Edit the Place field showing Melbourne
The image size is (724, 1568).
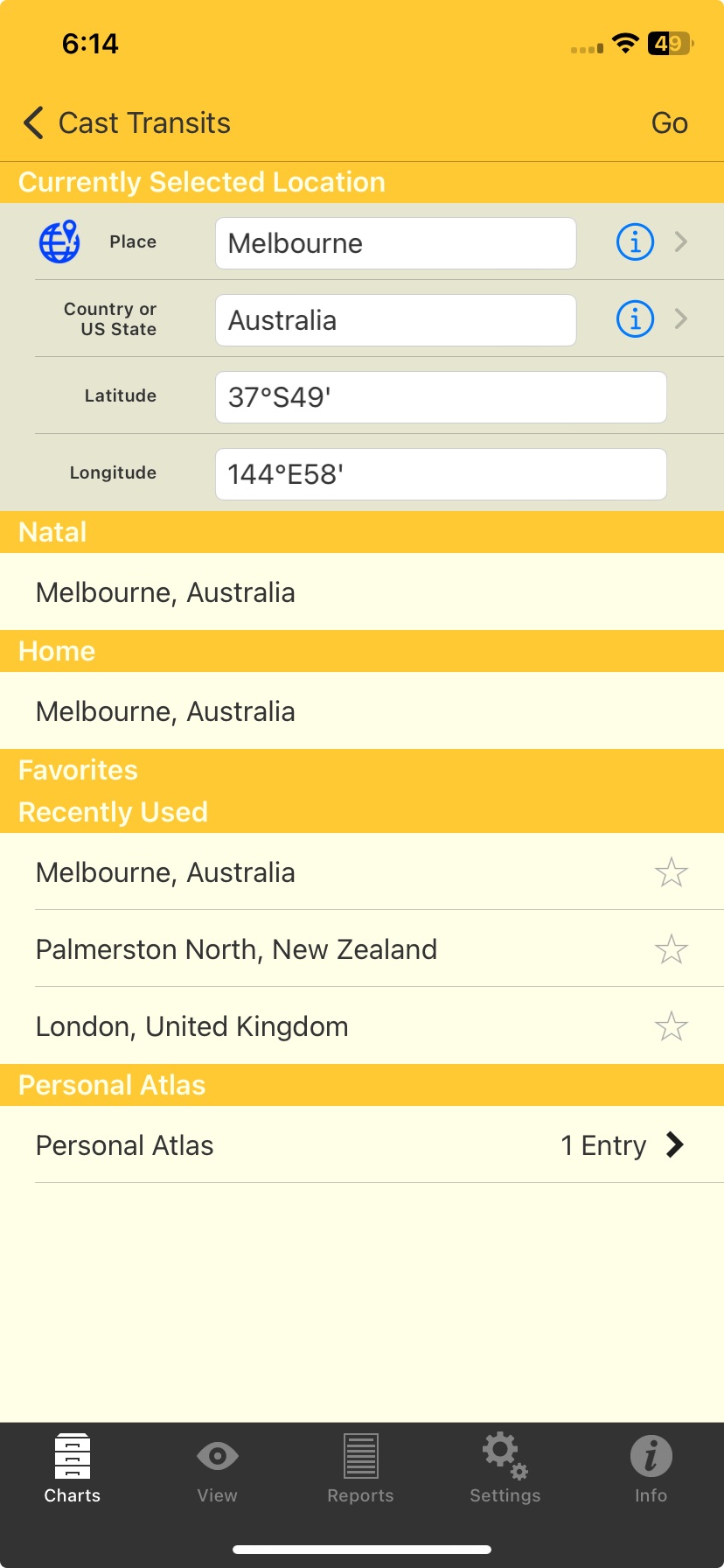tap(395, 243)
